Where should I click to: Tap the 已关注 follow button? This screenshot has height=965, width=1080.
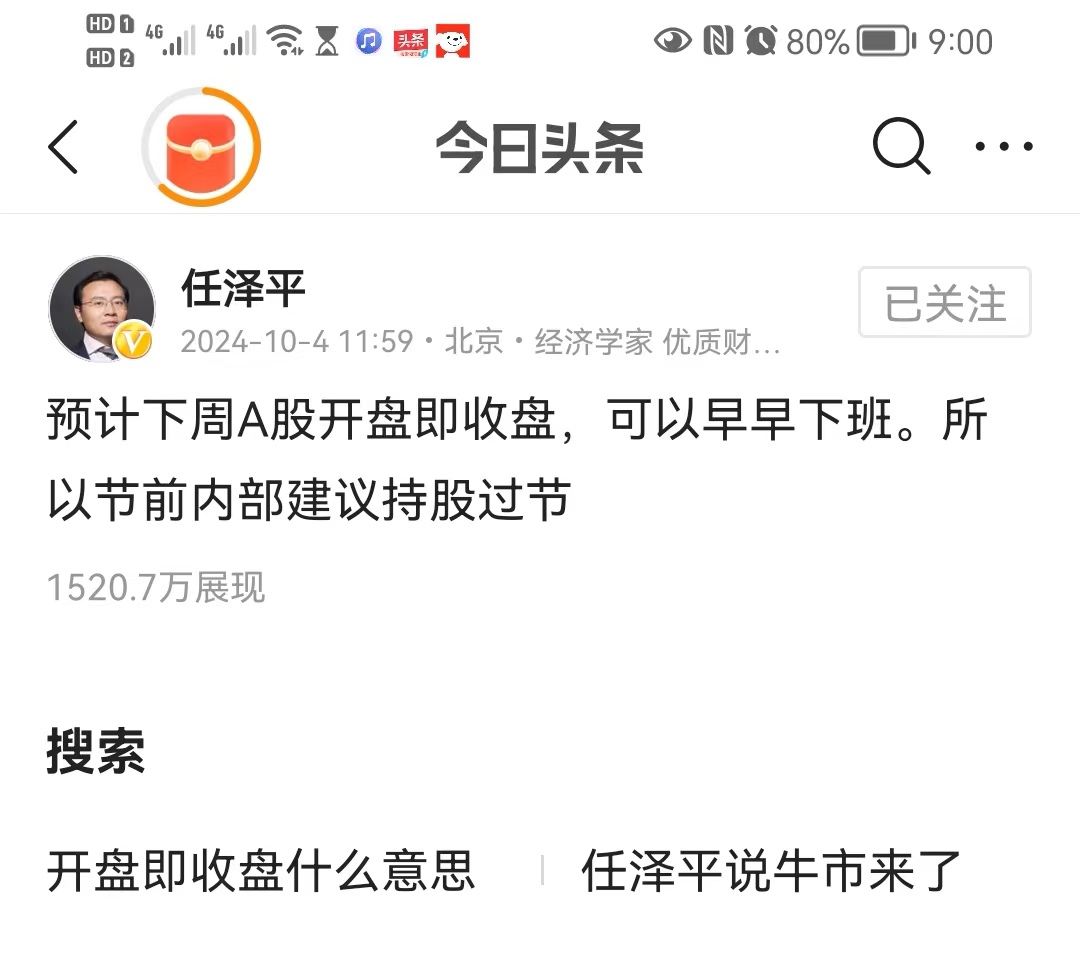(944, 302)
